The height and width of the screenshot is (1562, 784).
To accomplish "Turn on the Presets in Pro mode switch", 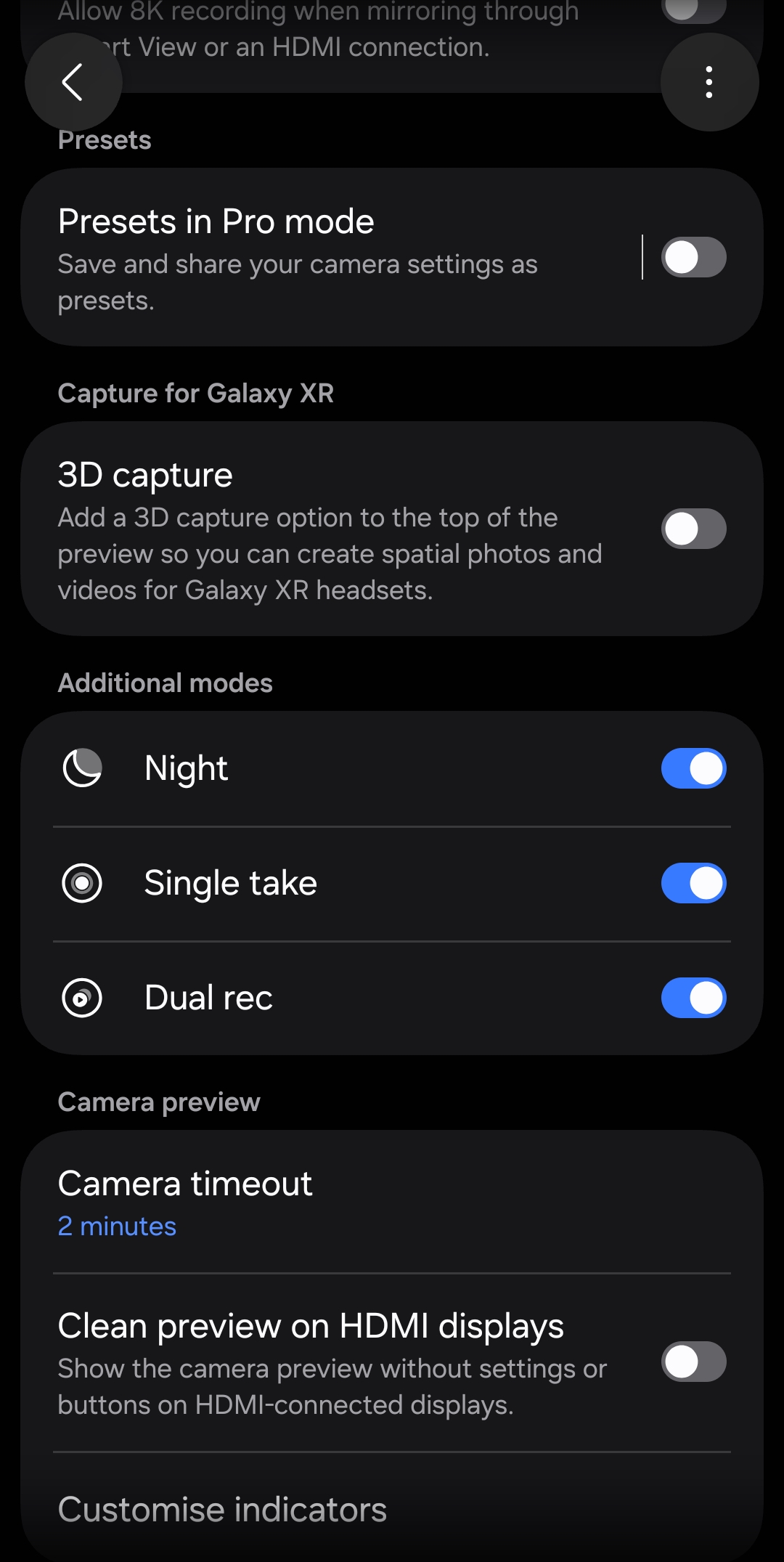I will (x=693, y=258).
